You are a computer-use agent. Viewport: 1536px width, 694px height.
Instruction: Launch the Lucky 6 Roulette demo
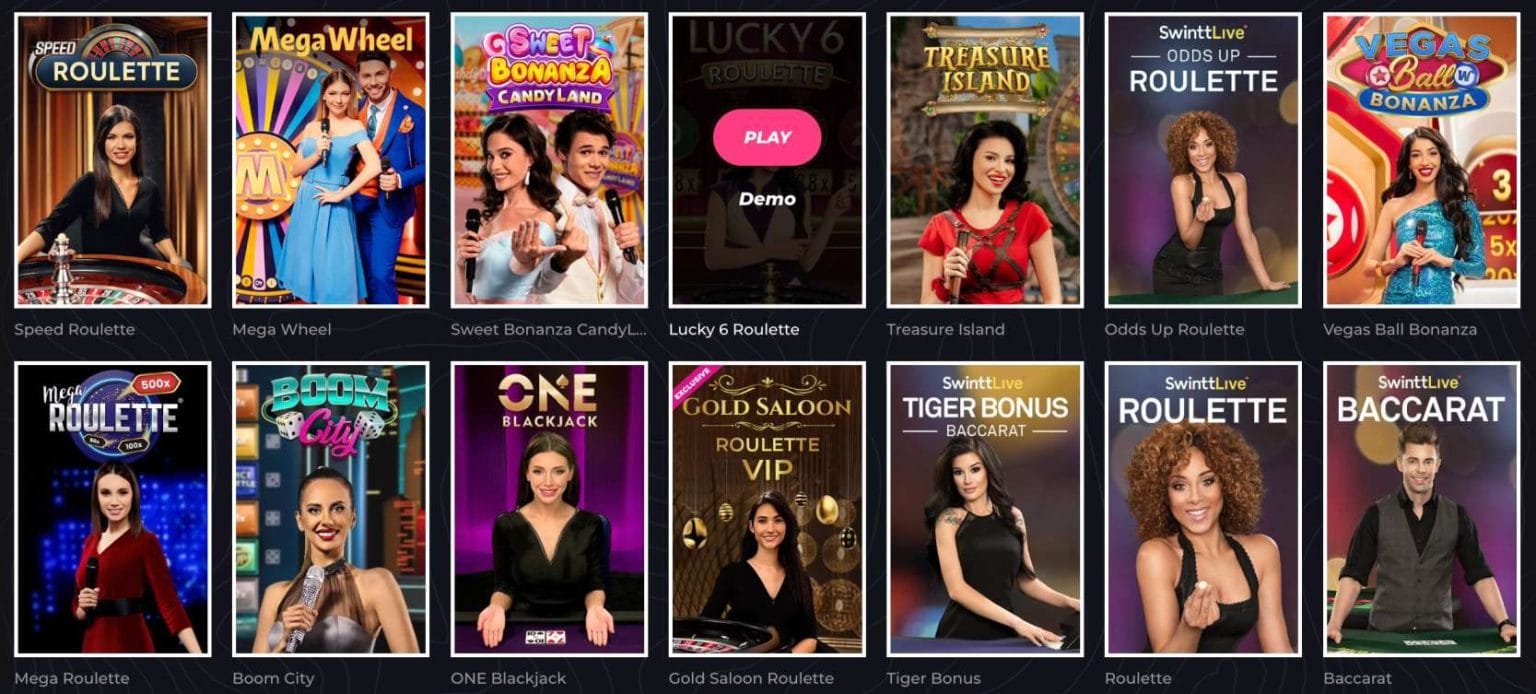coord(767,199)
